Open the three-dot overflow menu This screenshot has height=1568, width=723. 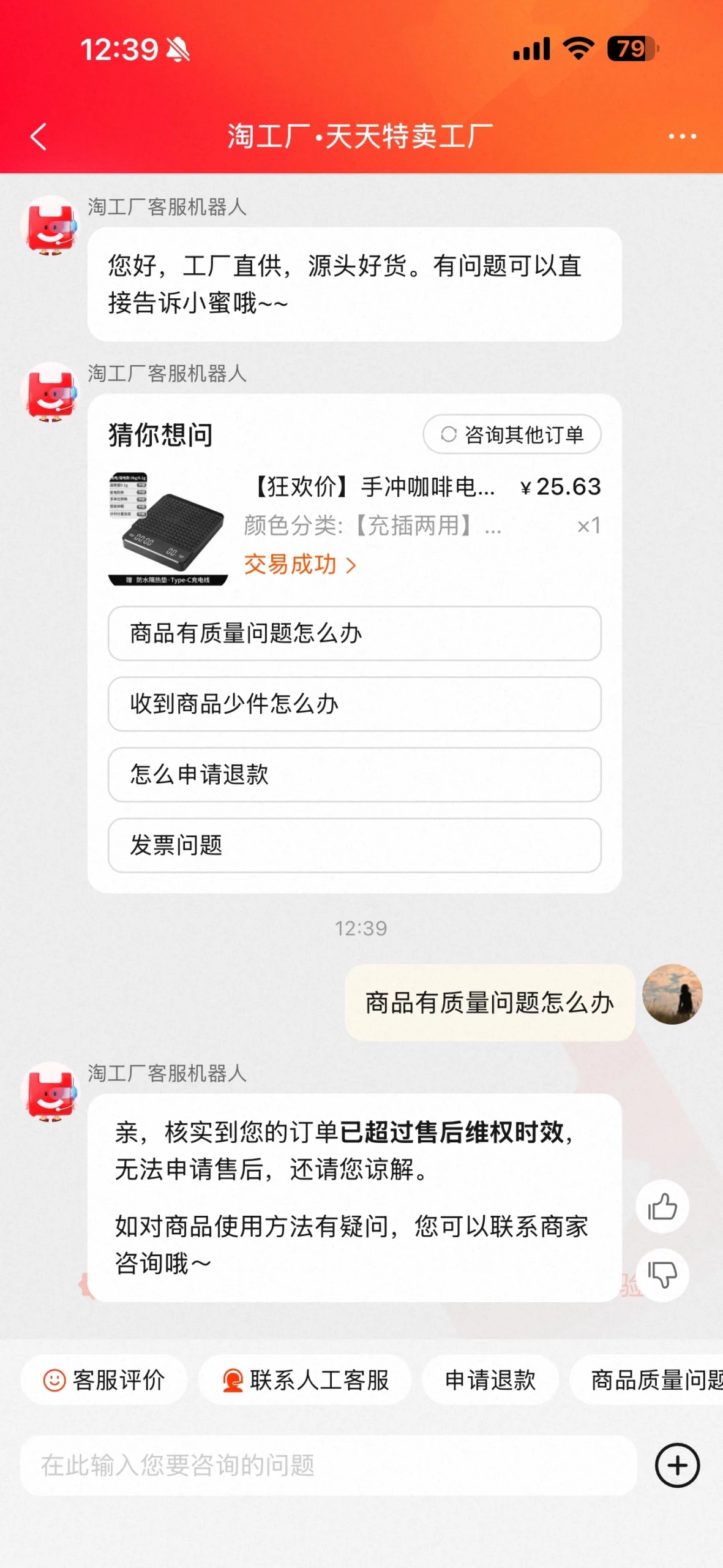click(x=682, y=136)
